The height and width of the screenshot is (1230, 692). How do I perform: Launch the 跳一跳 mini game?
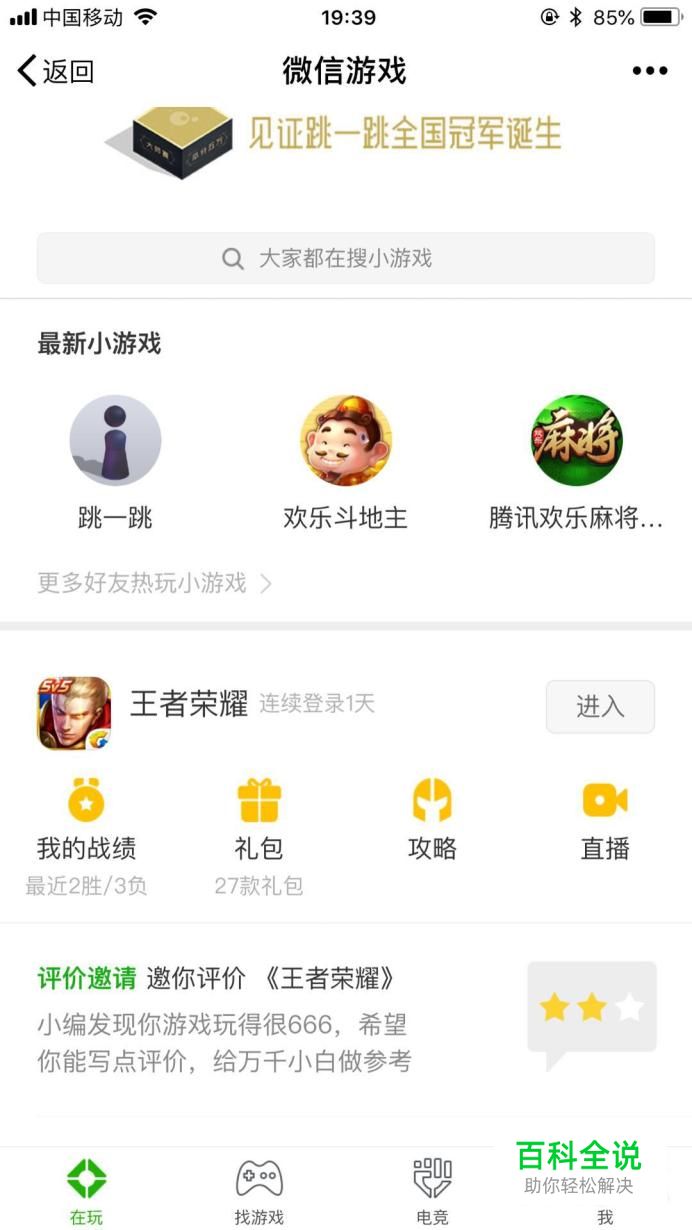[x=115, y=461]
